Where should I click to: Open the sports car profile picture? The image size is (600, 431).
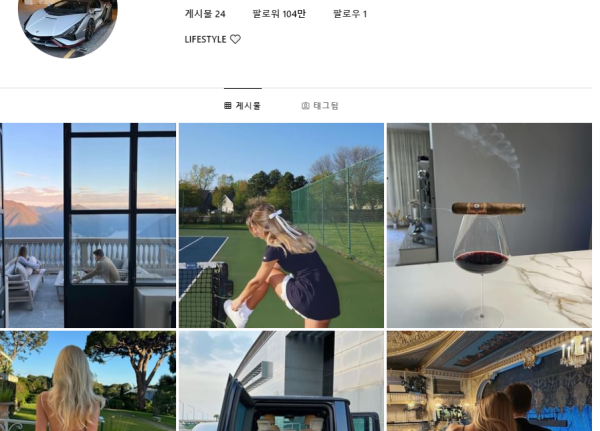click(x=67, y=22)
